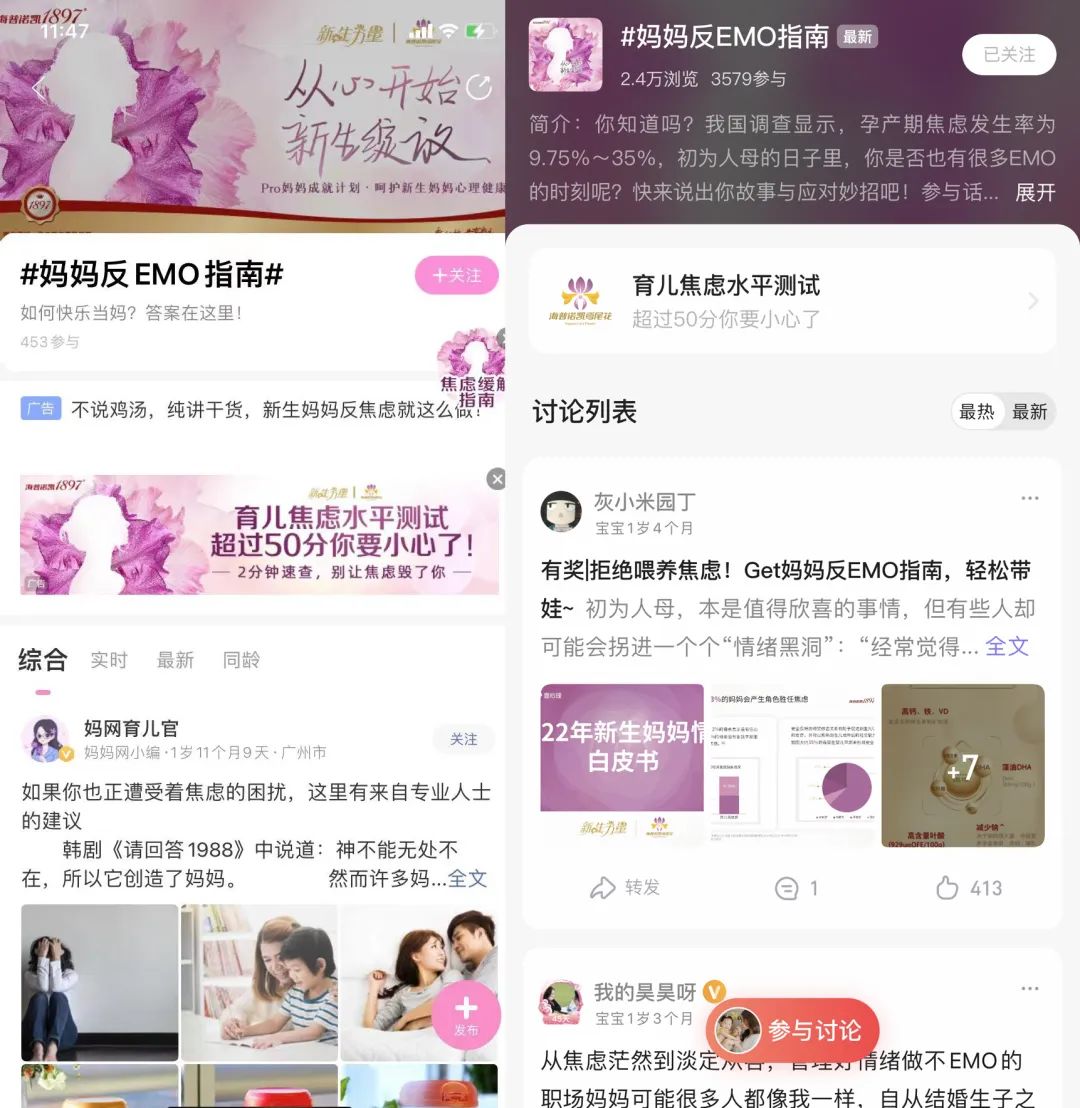Open the 育儿焦虑水平测试 card
1080x1108 pixels.
click(x=792, y=301)
